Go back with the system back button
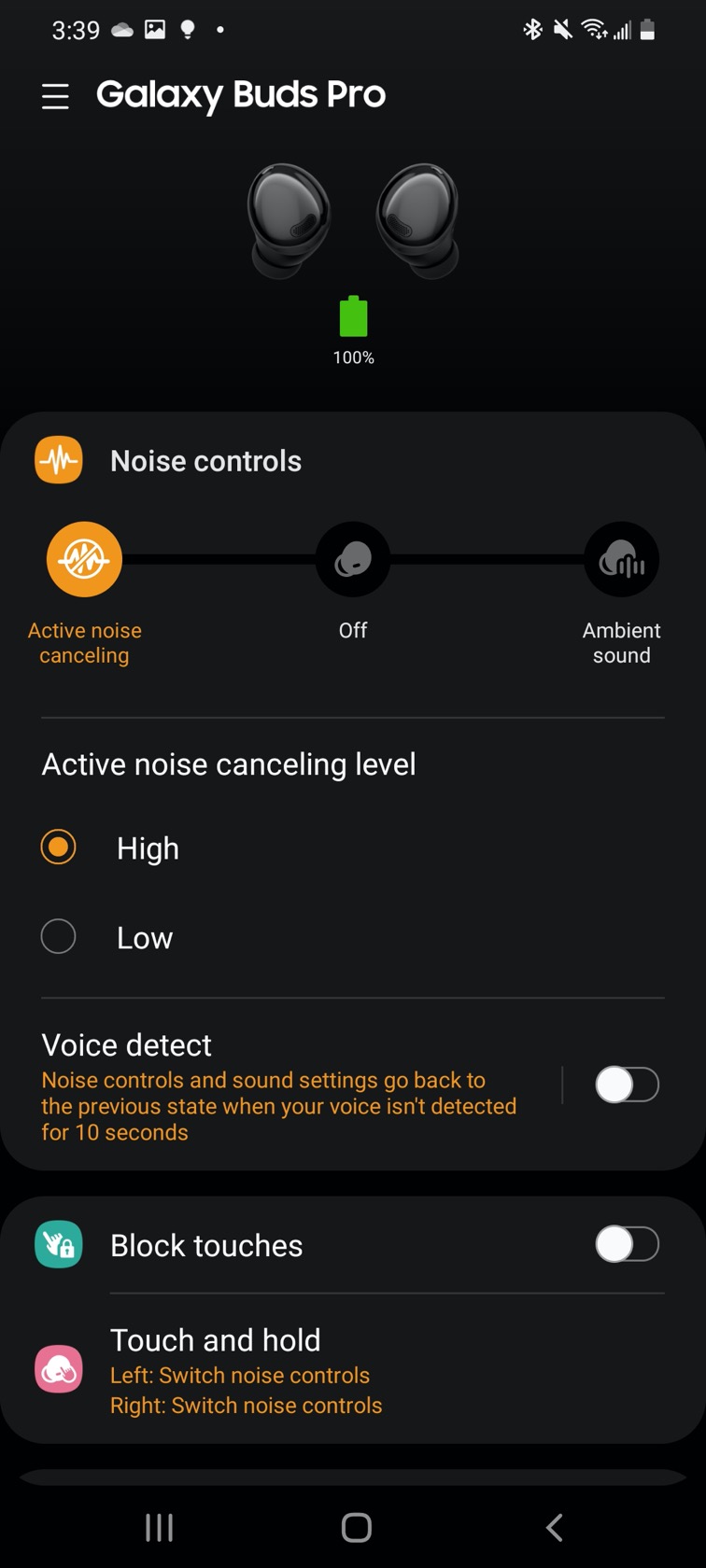 (554, 1528)
